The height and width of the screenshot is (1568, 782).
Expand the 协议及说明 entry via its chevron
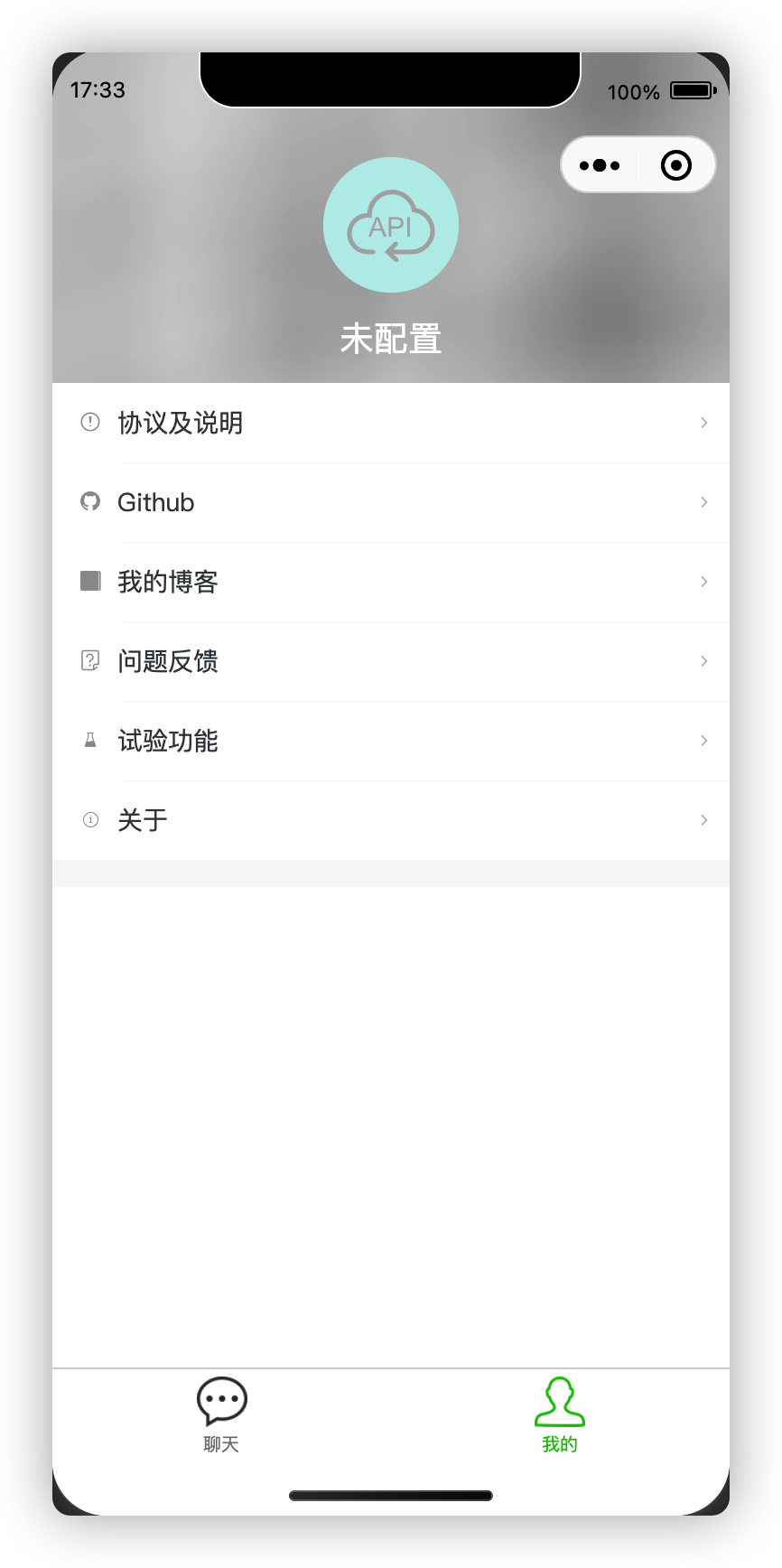703,423
